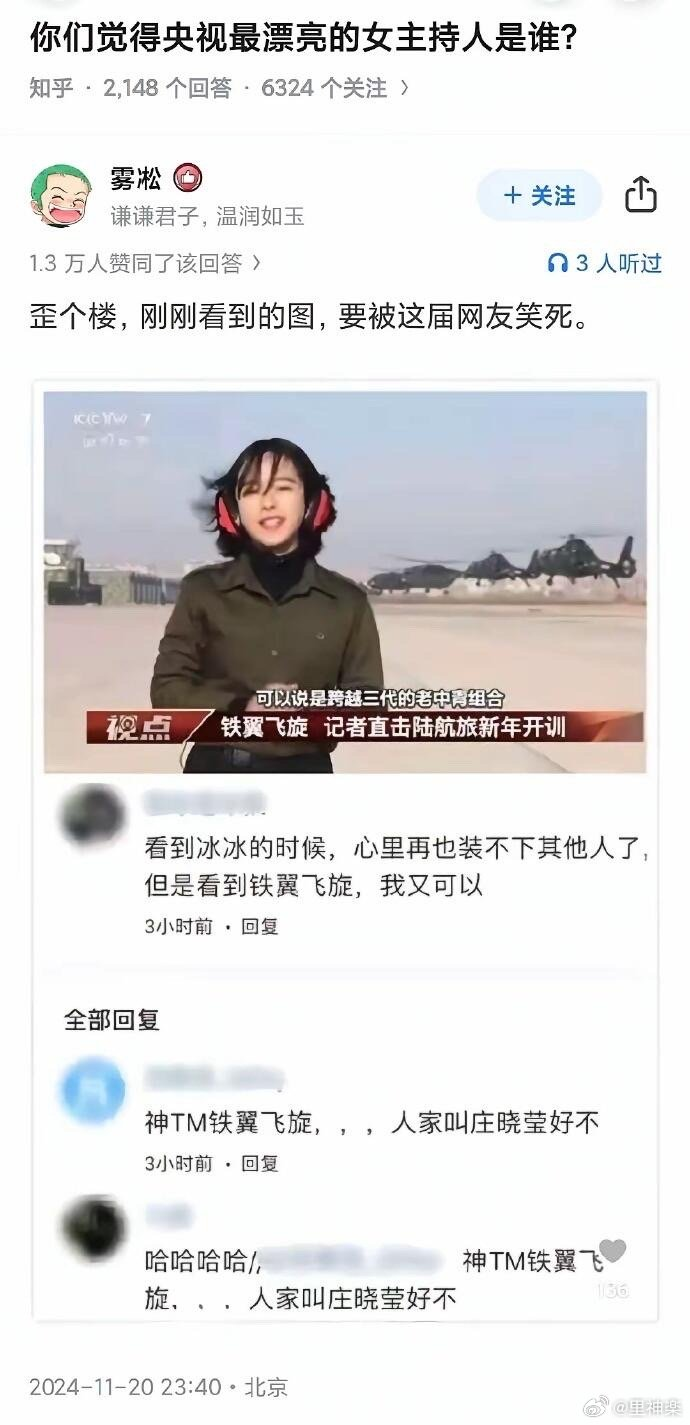The height and width of the screenshot is (1425, 690).
Task: Listen to the answer audio
Action: 605,263
